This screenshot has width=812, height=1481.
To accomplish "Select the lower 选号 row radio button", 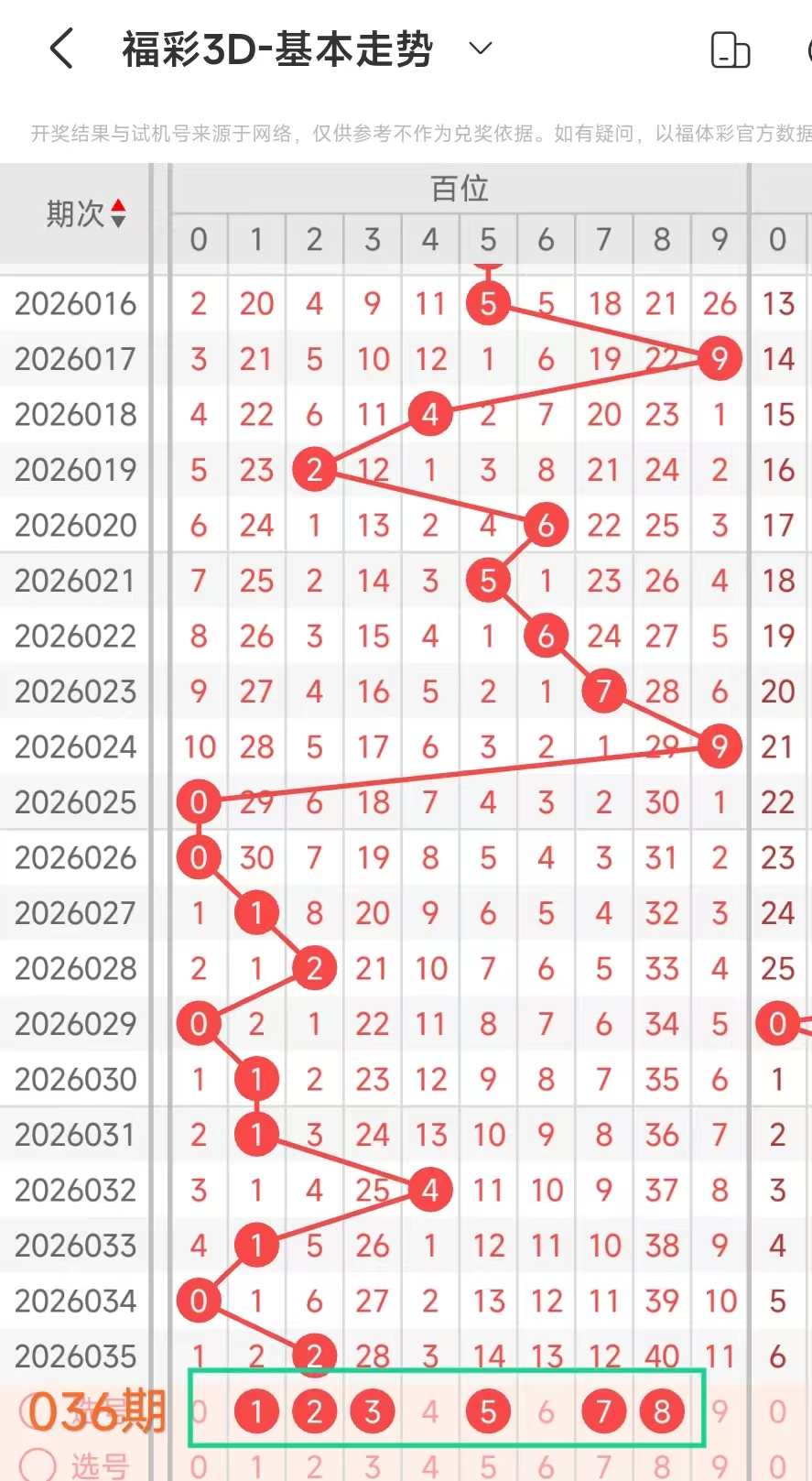I will tap(38, 1464).
